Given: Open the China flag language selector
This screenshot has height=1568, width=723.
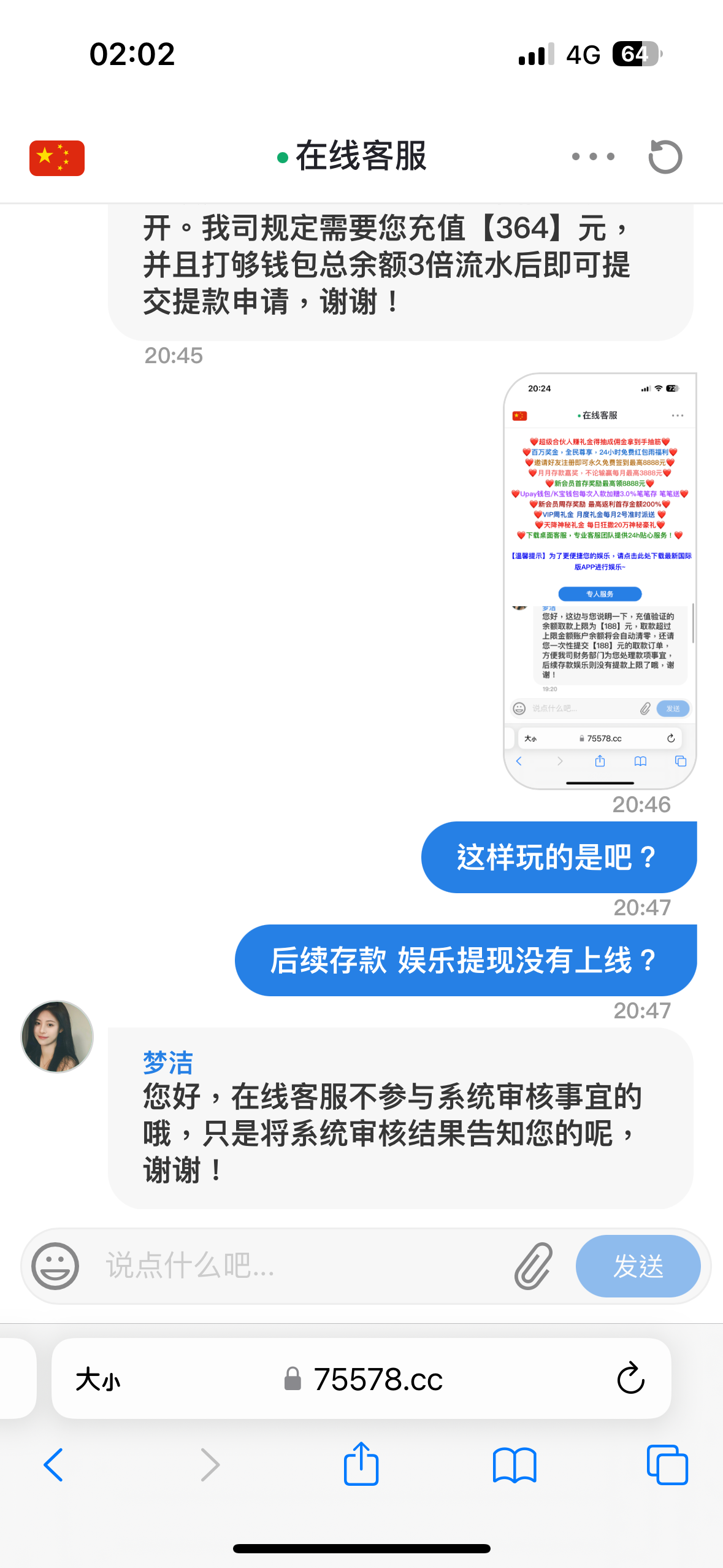Looking at the screenshot, I should point(57,158).
